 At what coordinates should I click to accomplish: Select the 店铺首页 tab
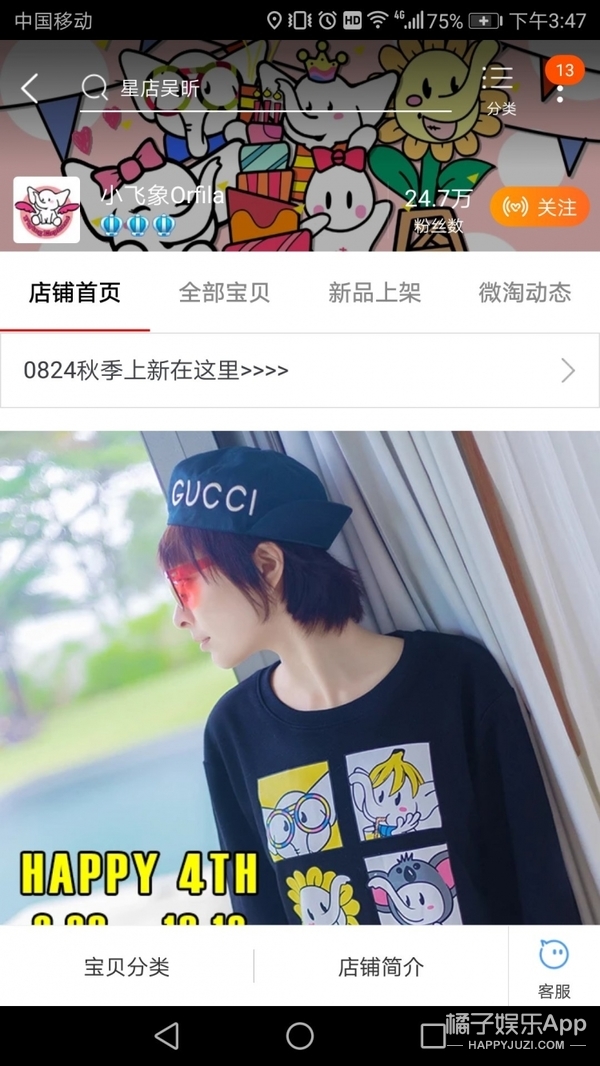pyautogui.click(x=75, y=292)
